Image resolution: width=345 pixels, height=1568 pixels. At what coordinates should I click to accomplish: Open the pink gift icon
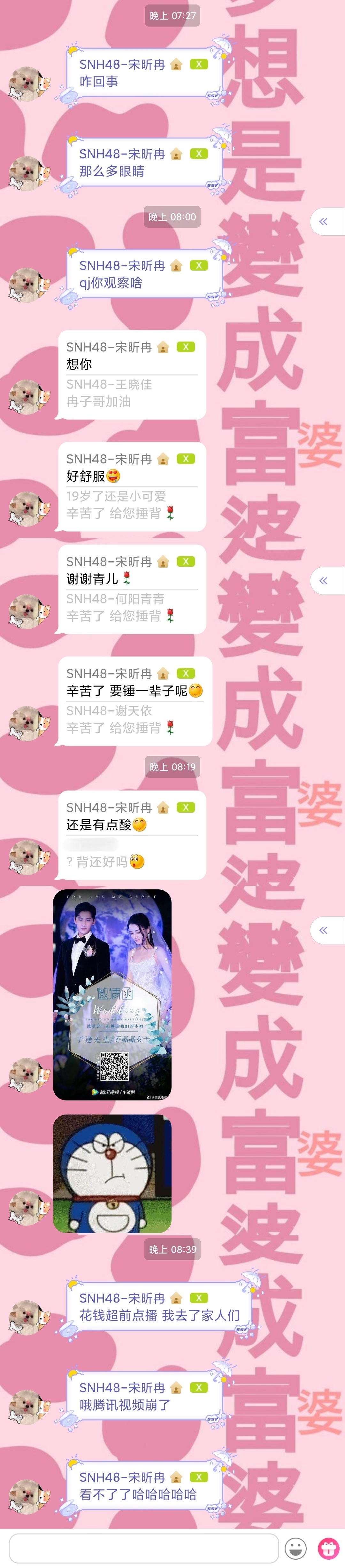point(329,1548)
